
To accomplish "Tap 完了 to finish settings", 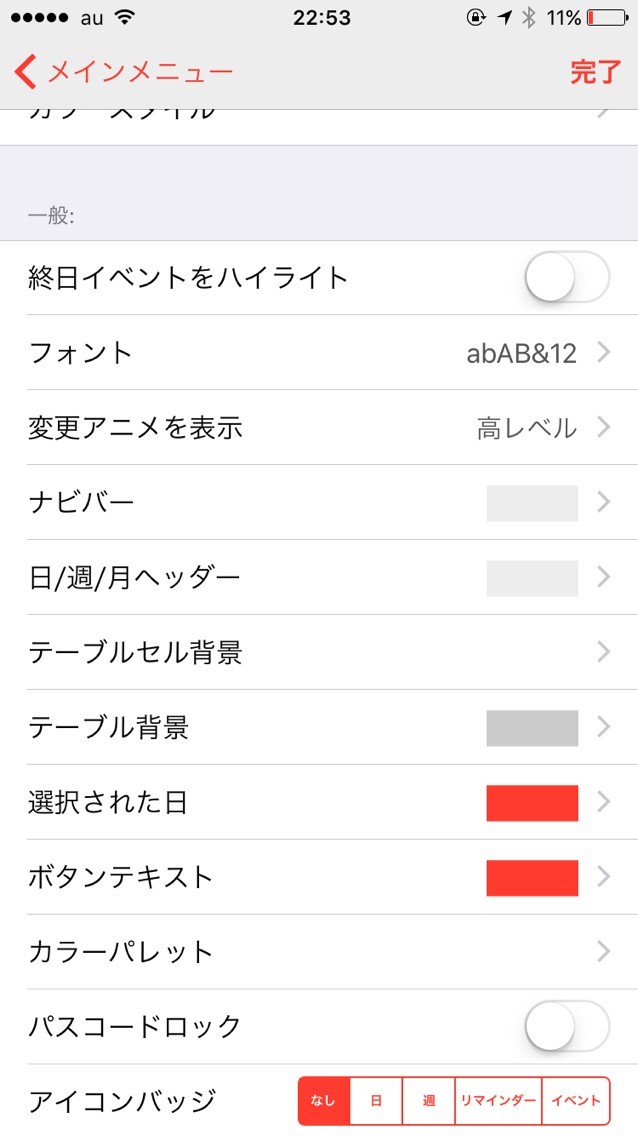I will pyautogui.click(x=596, y=72).
